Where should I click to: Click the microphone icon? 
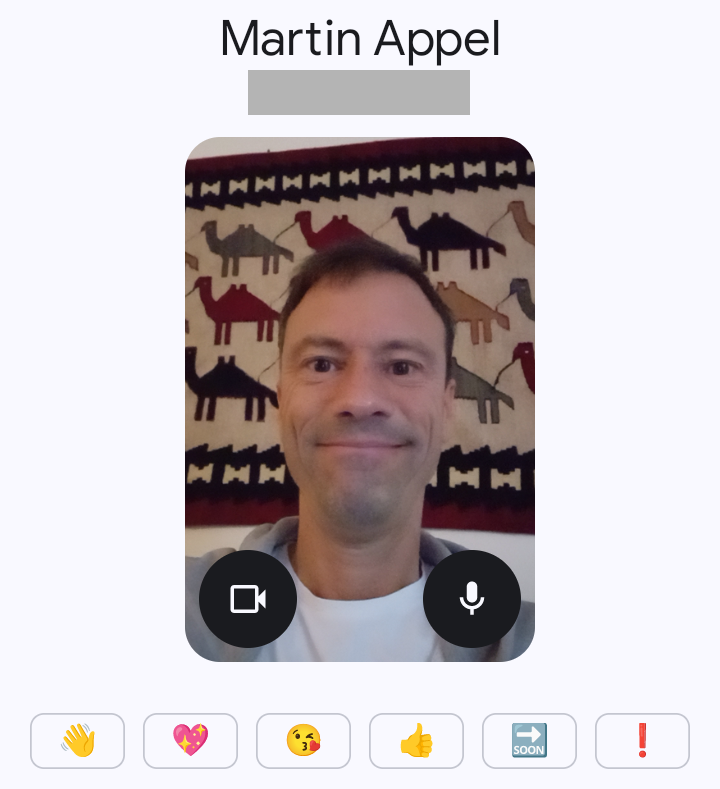point(471,599)
